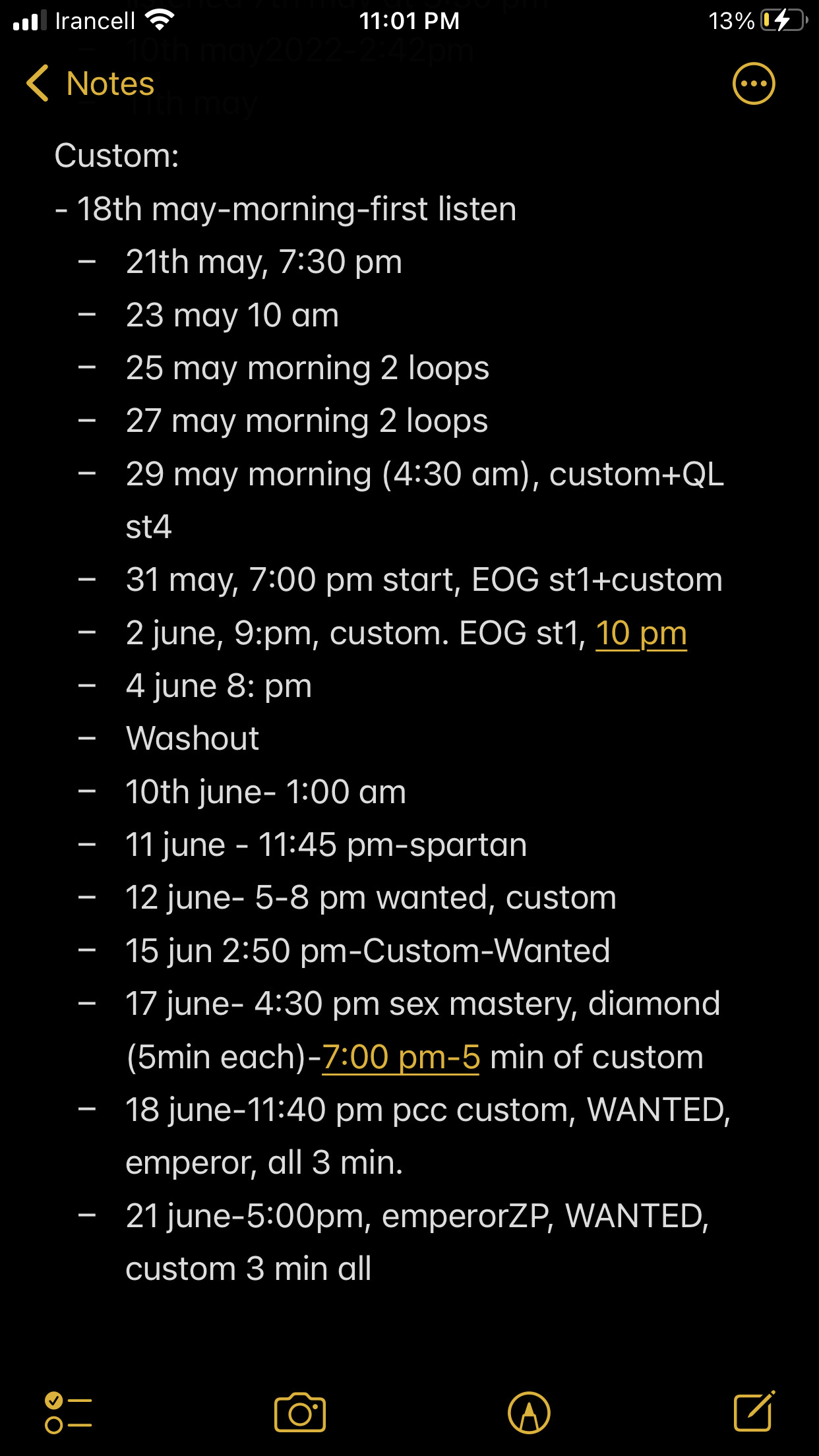819x1456 pixels.
Task: Open the more options ellipsis menu
Action: pyautogui.click(x=754, y=84)
